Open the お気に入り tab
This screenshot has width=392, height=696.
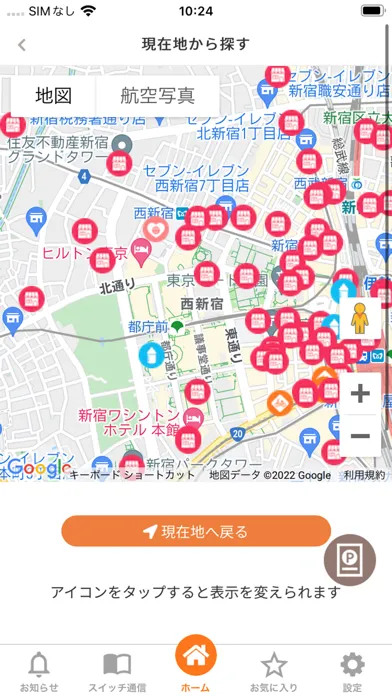(274, 672)
